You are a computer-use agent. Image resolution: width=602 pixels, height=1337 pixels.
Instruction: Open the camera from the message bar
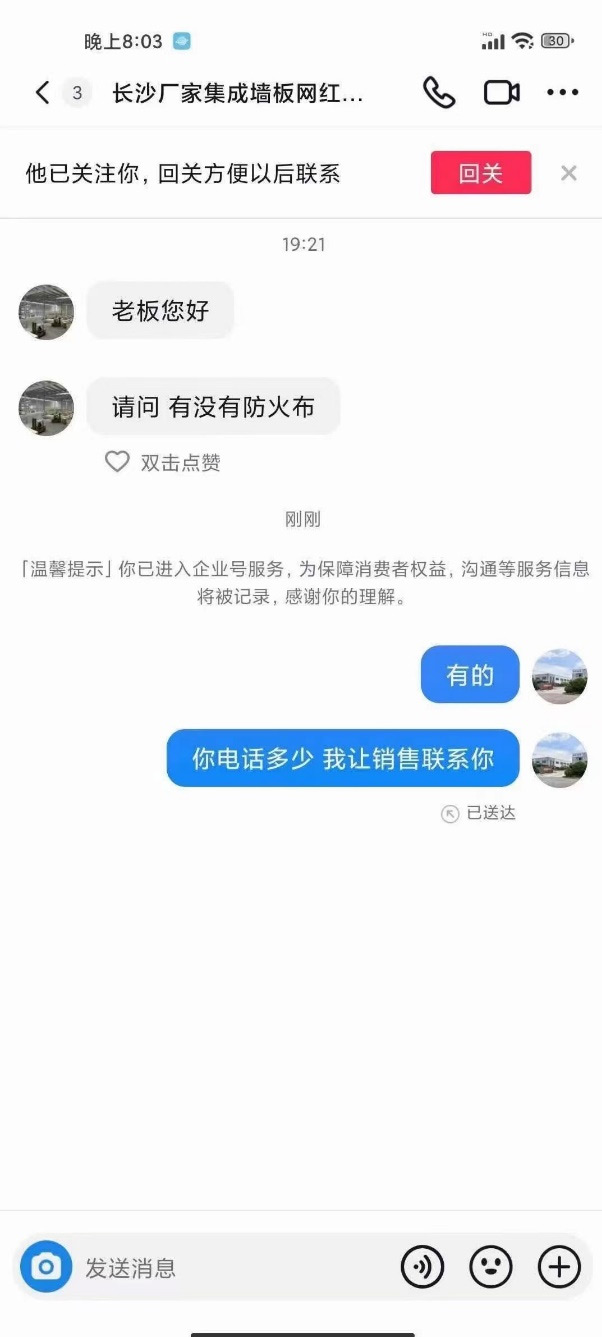(46, 1268)
